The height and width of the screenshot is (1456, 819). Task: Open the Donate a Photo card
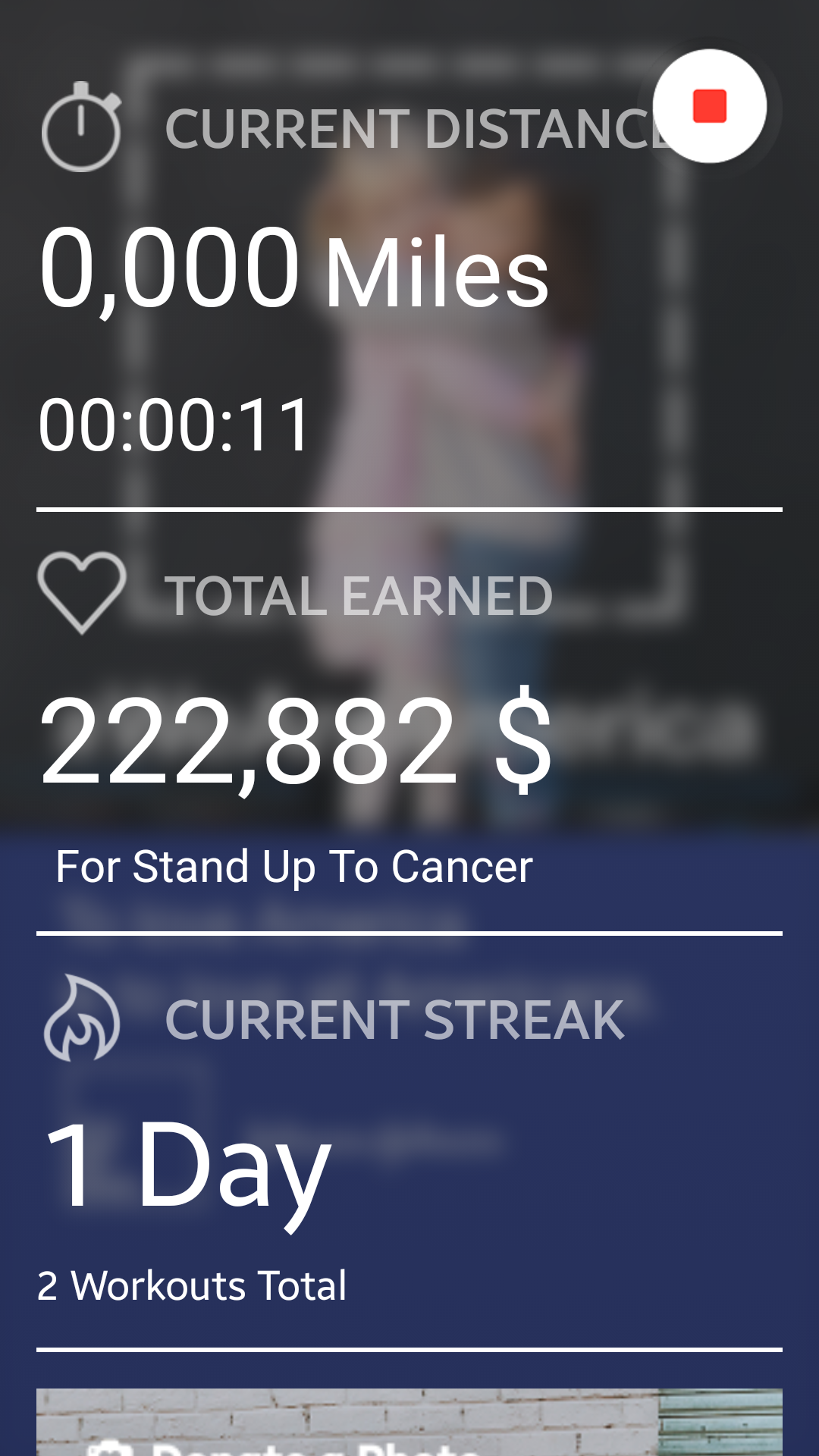(409, 1422)
